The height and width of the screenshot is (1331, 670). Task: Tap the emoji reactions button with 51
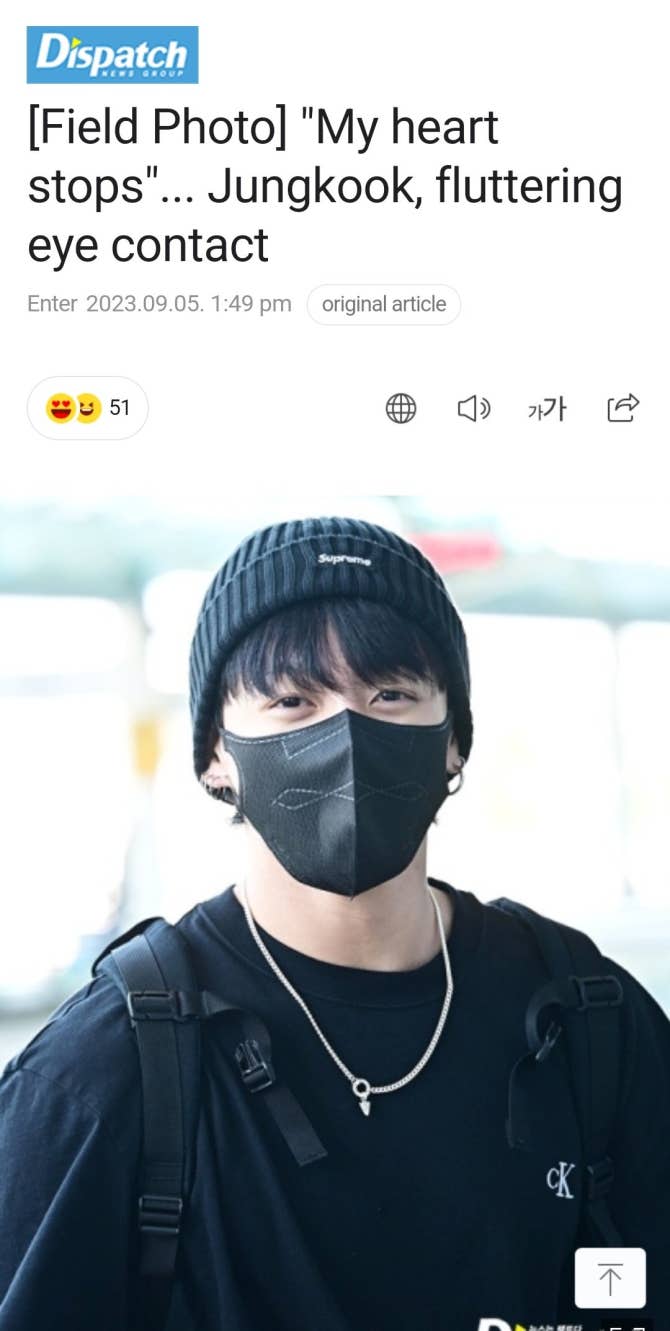88,408
